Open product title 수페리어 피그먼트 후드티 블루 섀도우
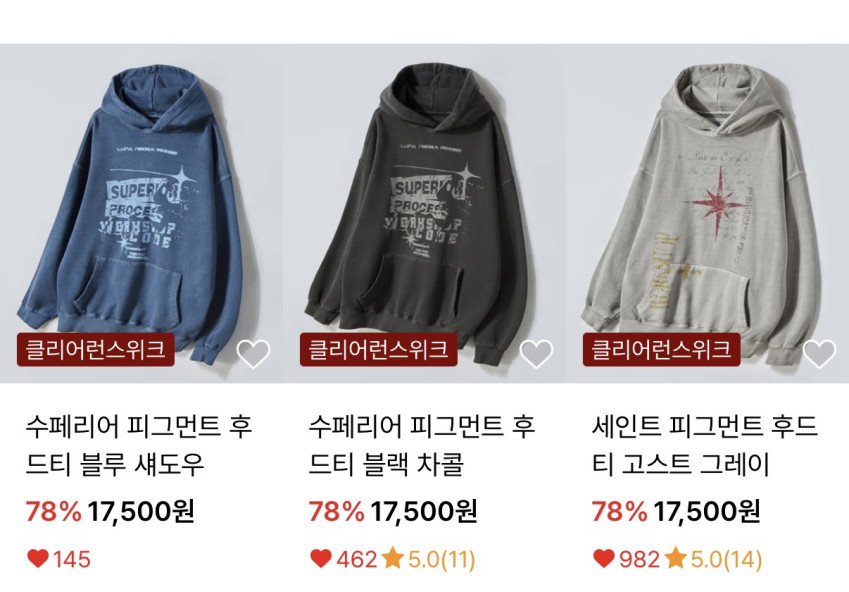The height and width of the screenshot is (592, 849). pos(139,445)
